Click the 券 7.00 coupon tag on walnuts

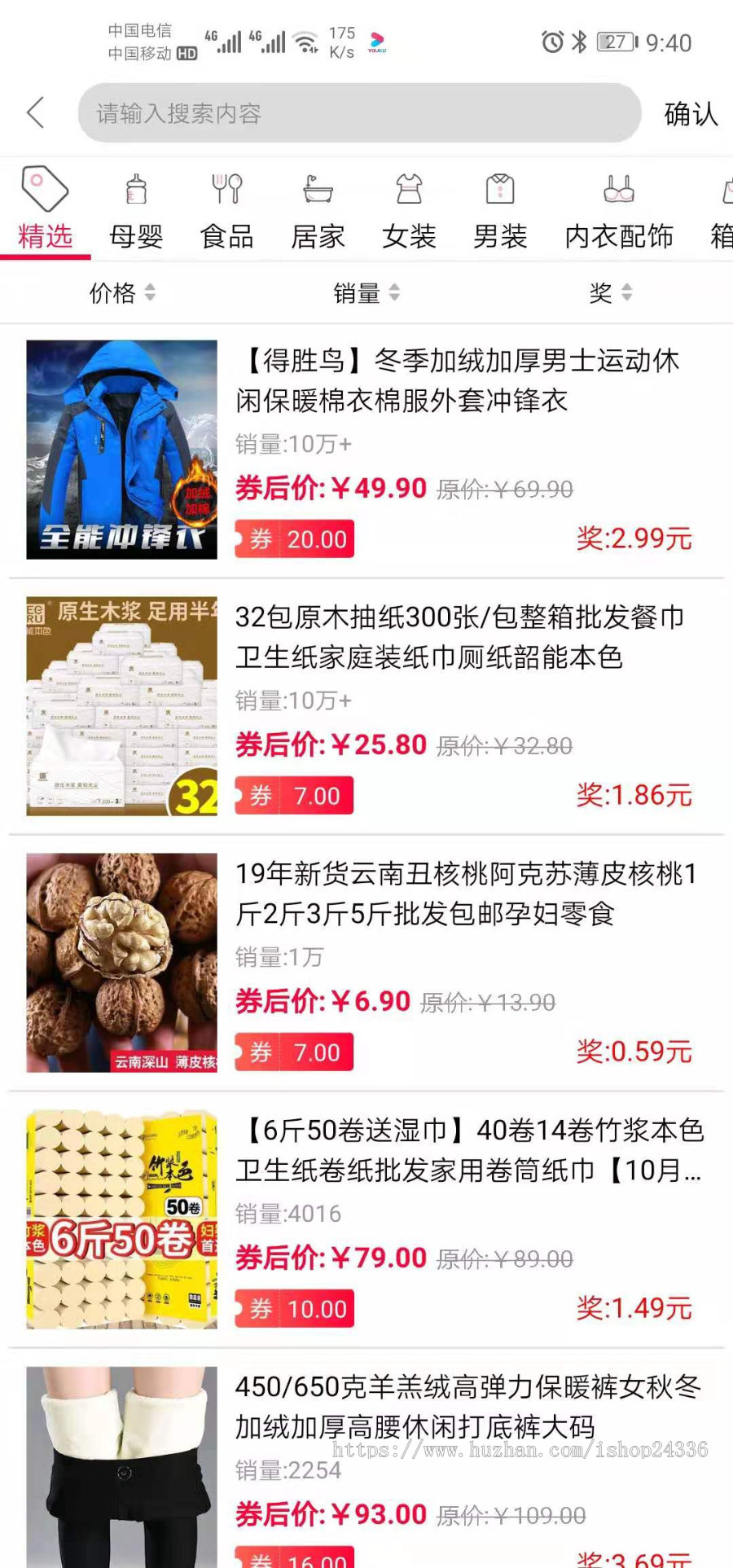294,1052
